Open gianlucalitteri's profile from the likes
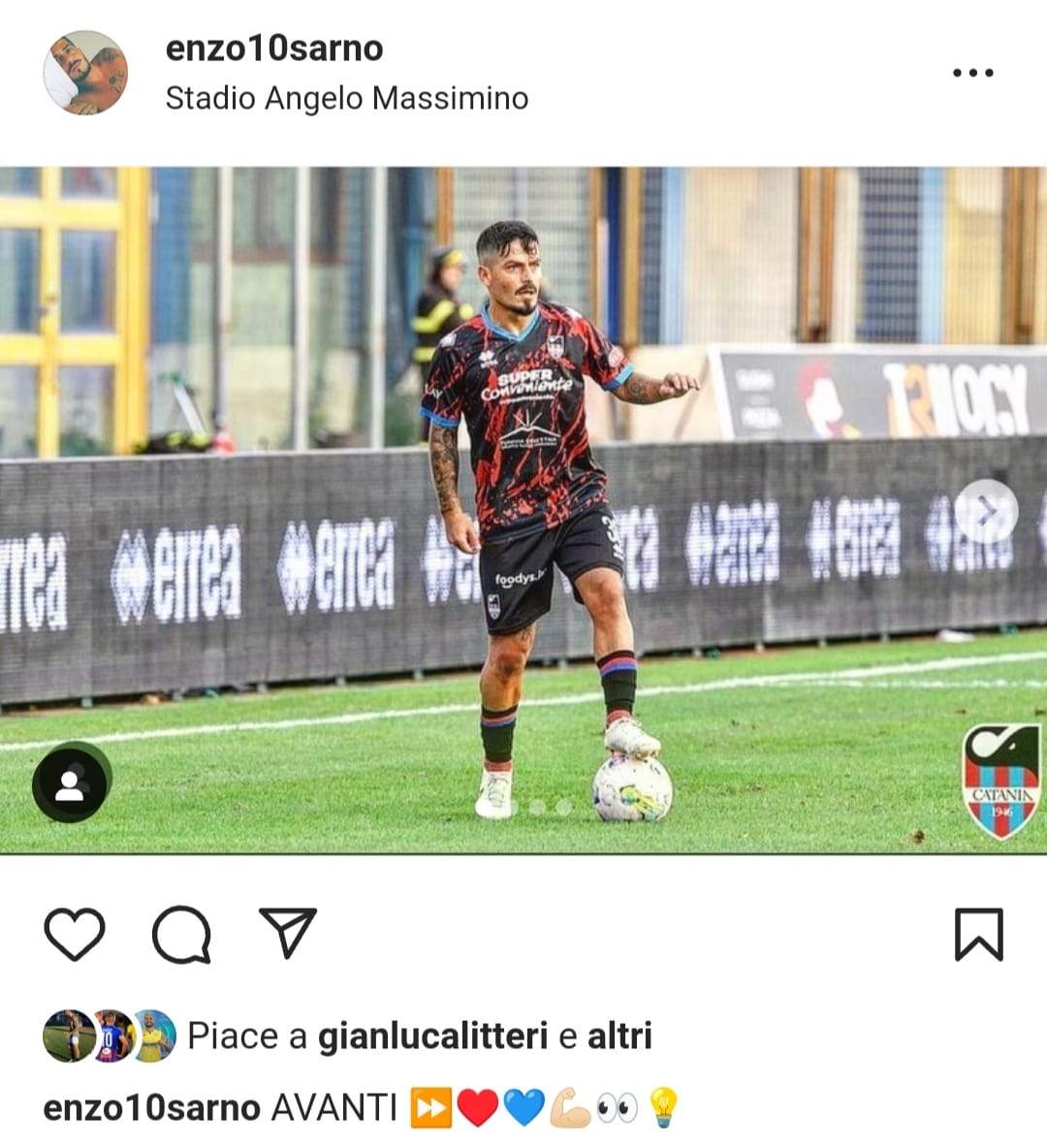Viewport: 1047px width, 1148px height. coord(432,1036)
